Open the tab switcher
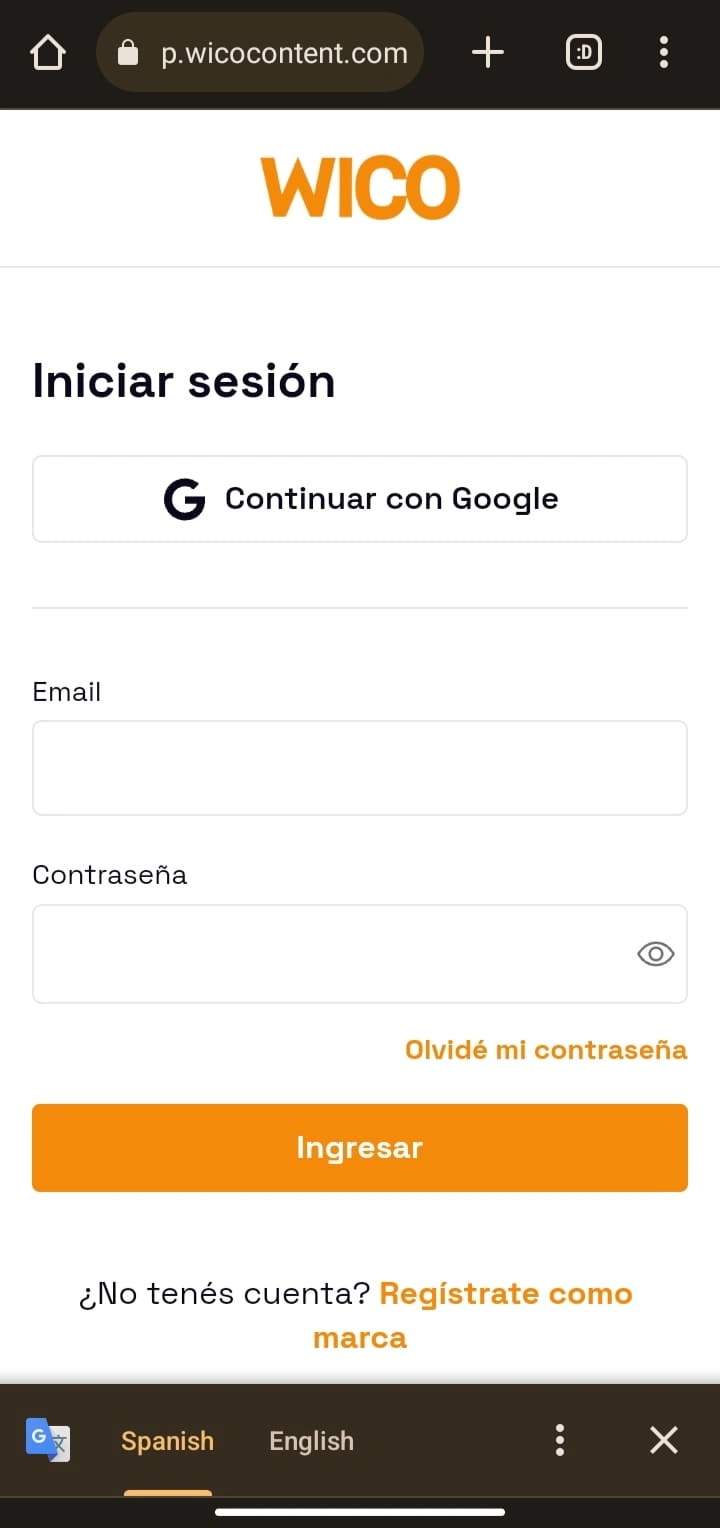The image size is (720, 1528). (x=584, y=52)
